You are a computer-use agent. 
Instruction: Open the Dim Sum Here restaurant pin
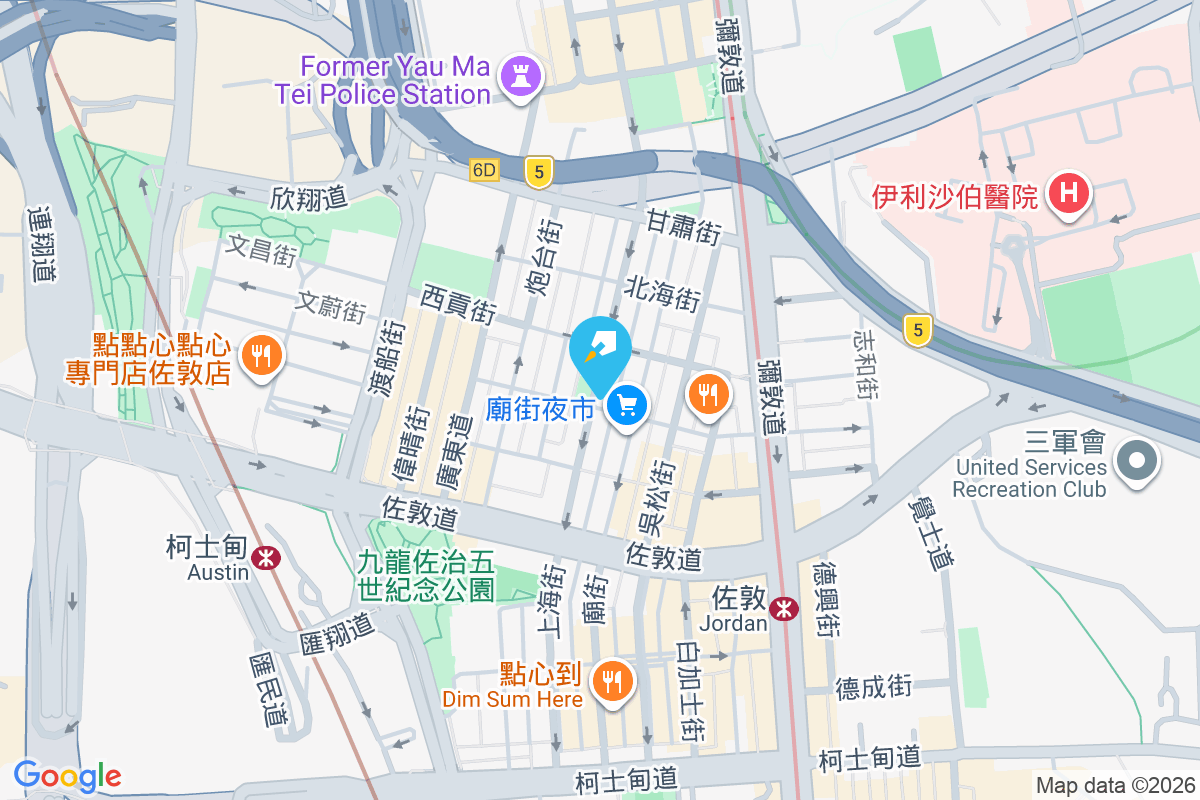point(610,682)
